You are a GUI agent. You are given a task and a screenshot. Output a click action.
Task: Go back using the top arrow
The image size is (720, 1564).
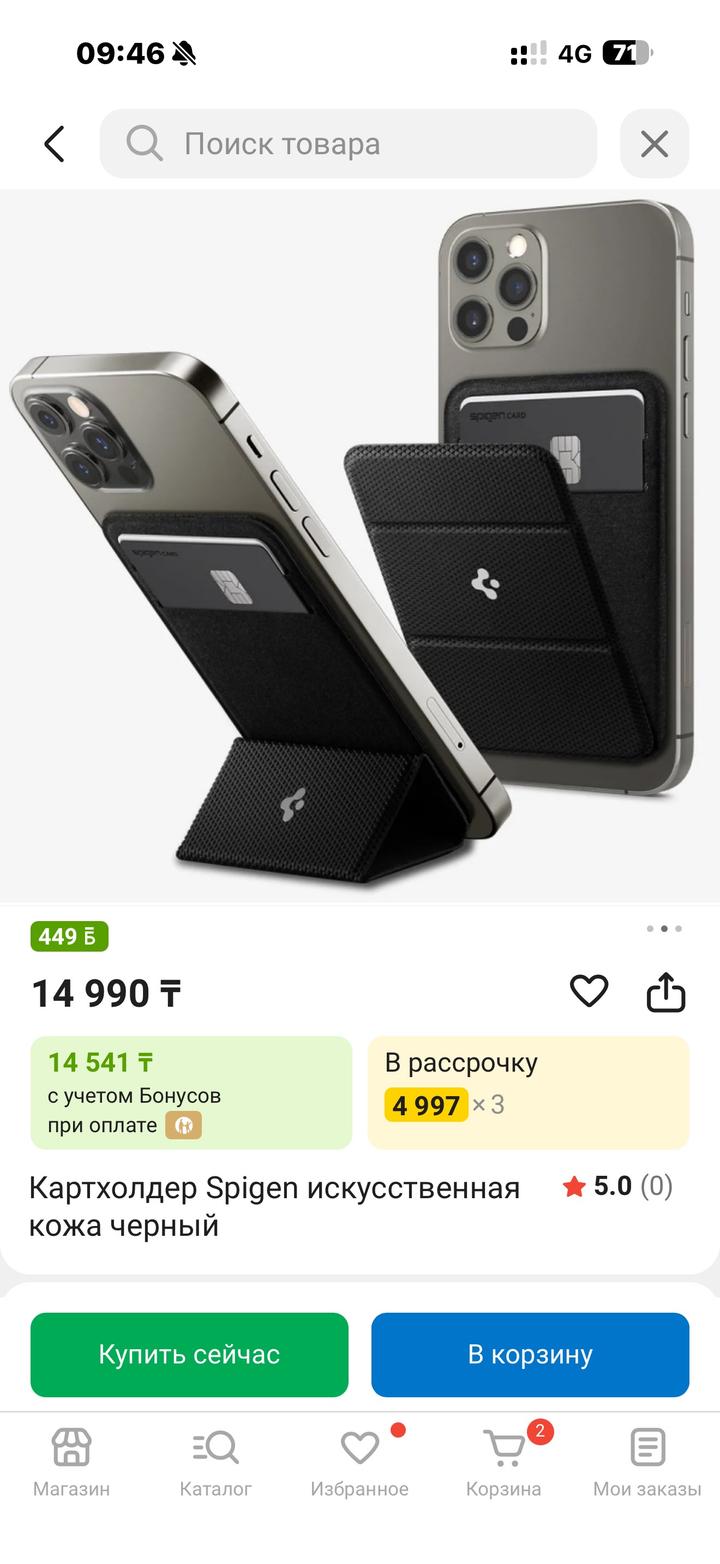(54, 144)
